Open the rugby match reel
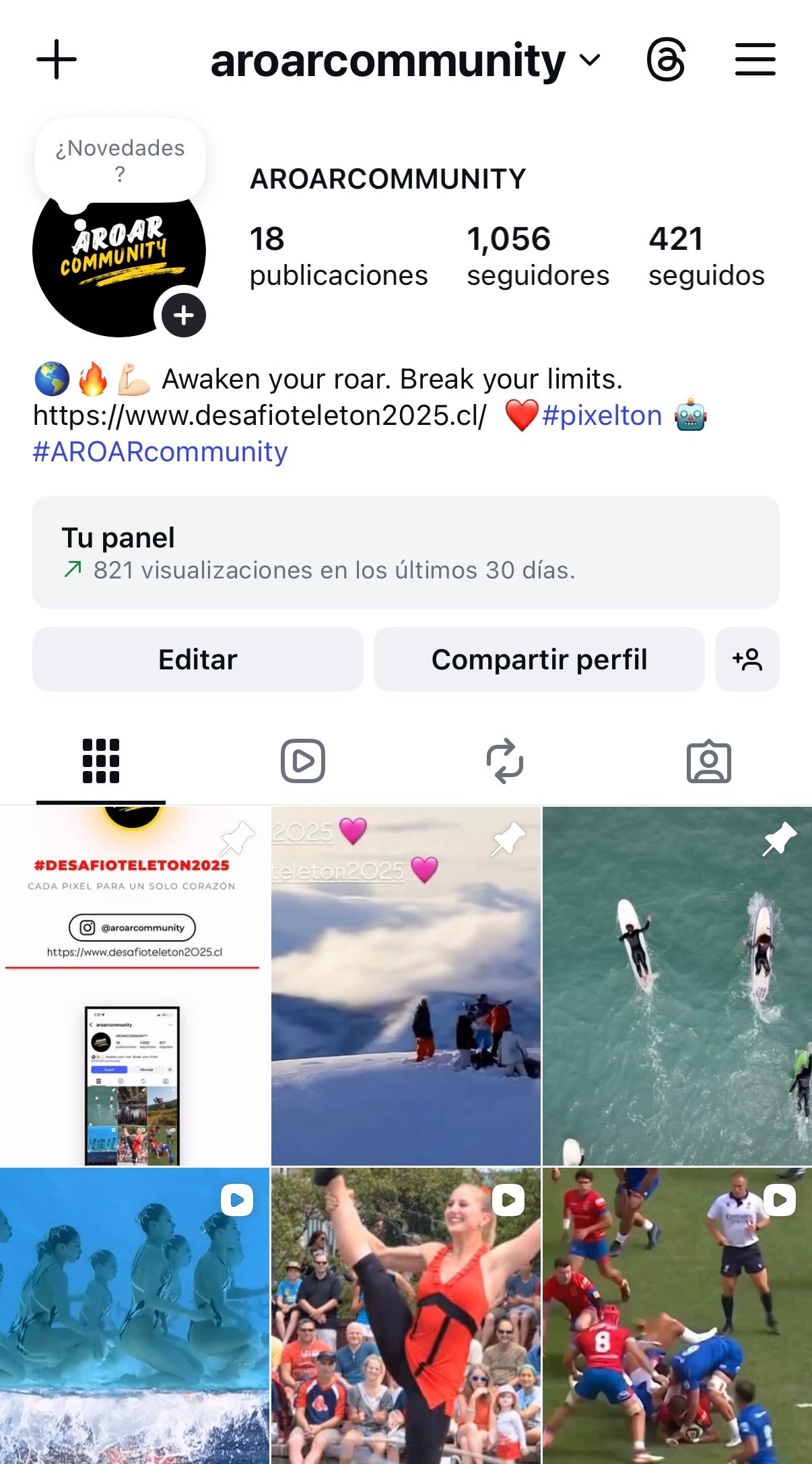 coord(677,1315)
